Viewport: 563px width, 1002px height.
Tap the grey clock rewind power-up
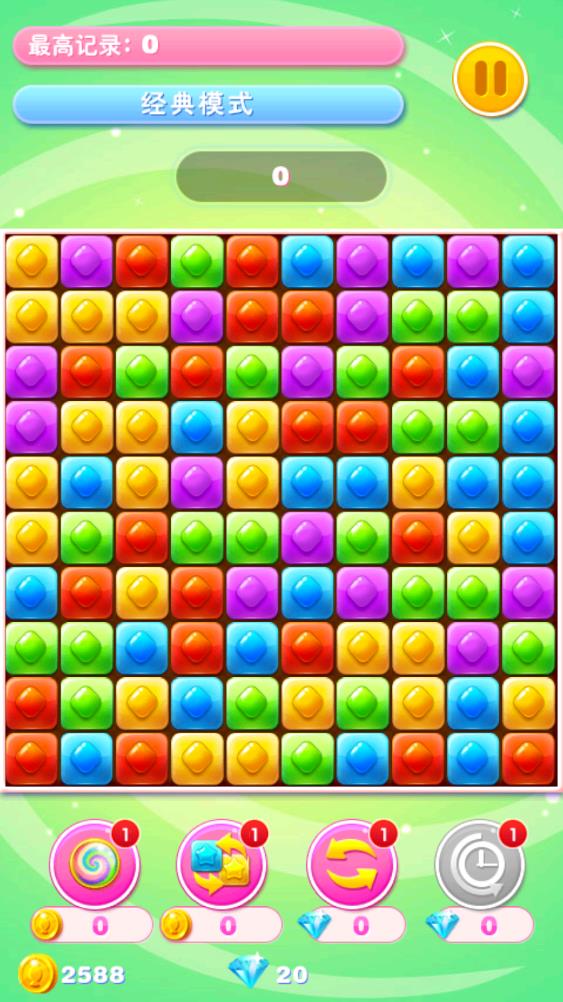pos(480,865)
